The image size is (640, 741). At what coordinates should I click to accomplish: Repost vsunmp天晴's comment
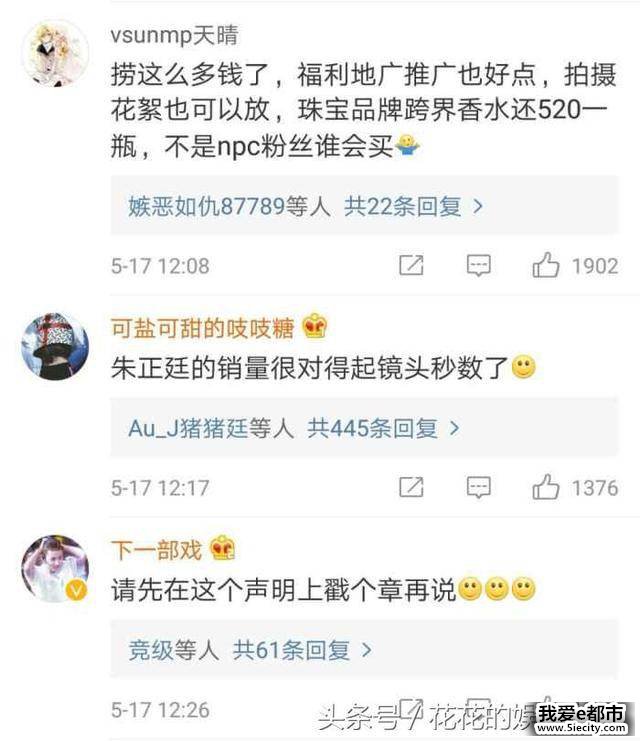point(411,266)
